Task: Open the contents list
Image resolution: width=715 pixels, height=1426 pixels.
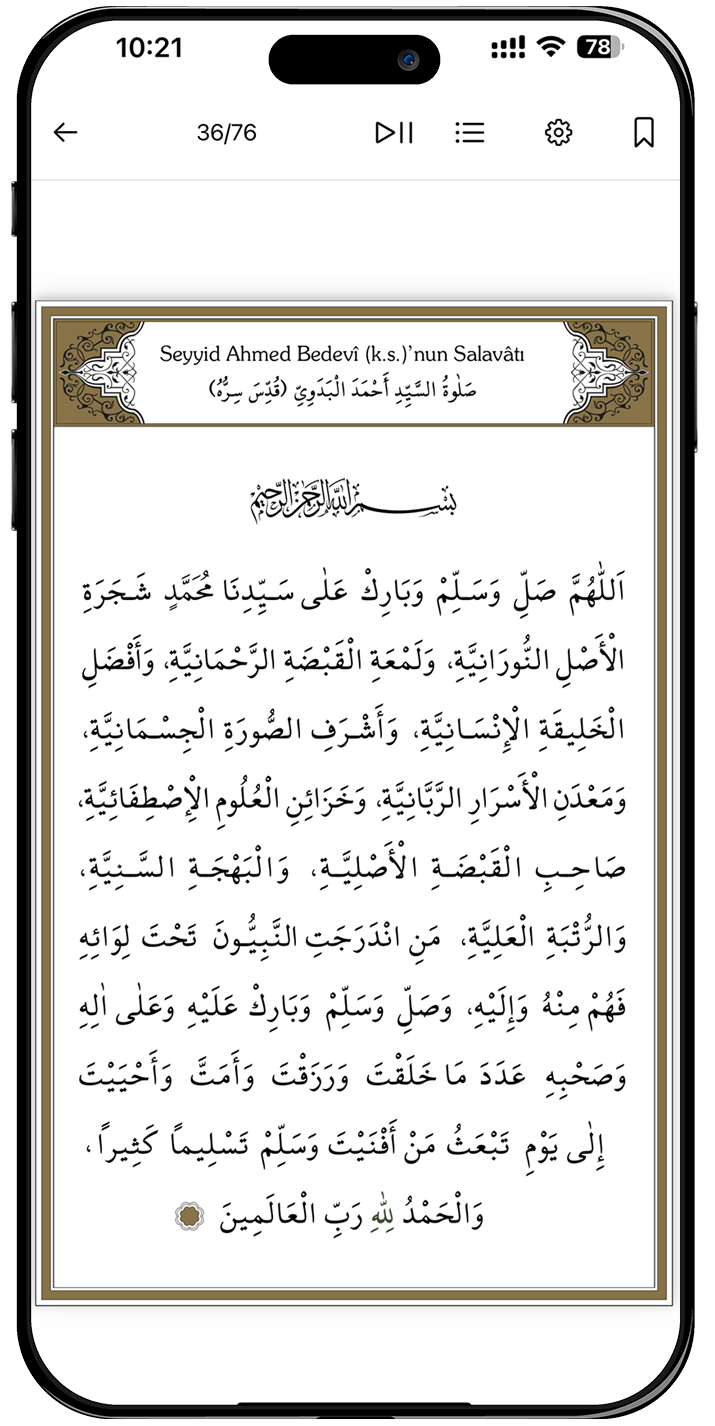Action: pos(470,133)
